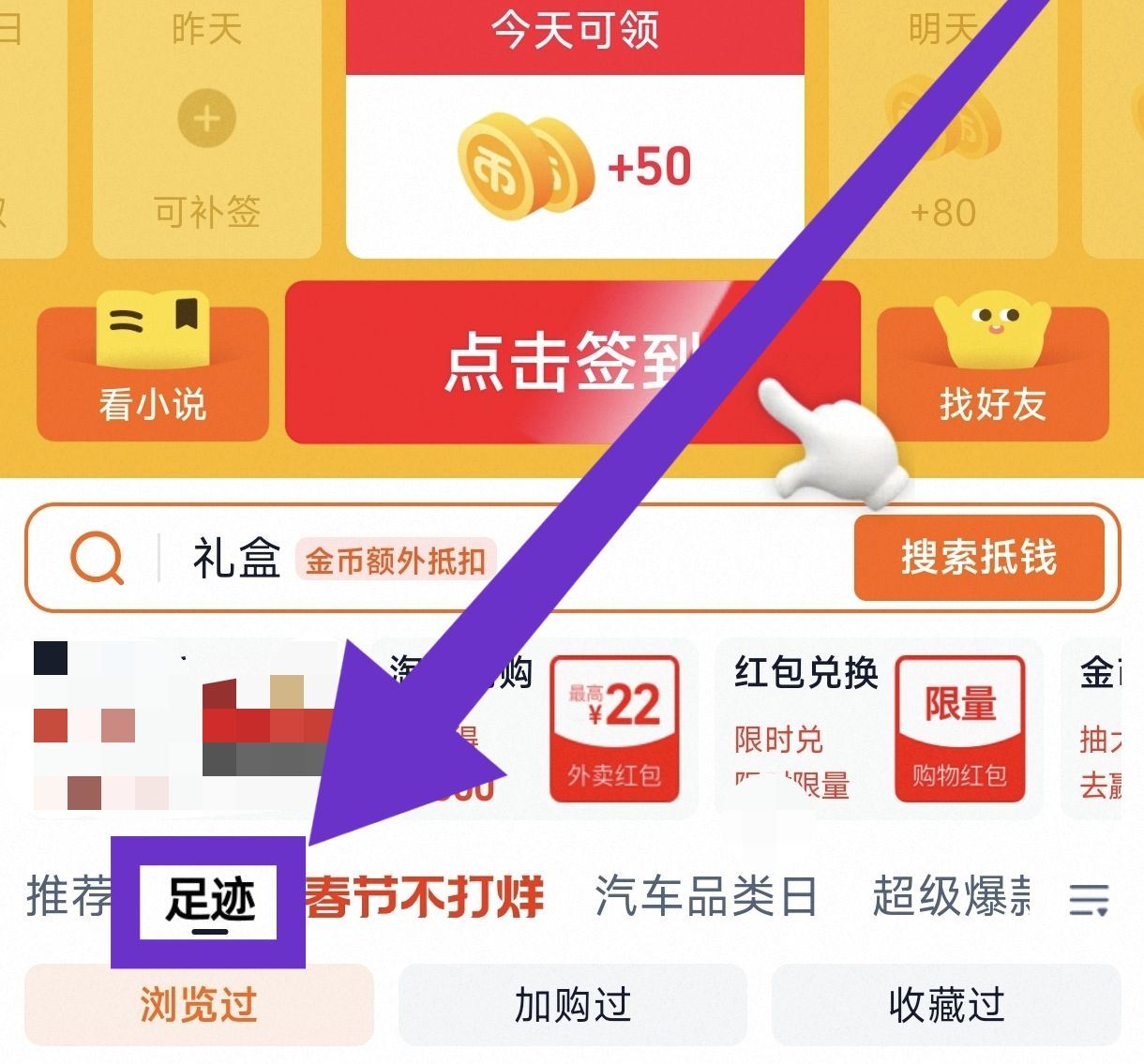This screenshot has height=1064, width=1144.
Task: Select the 加购过 filter chip
Action: tap(572, 1005)
